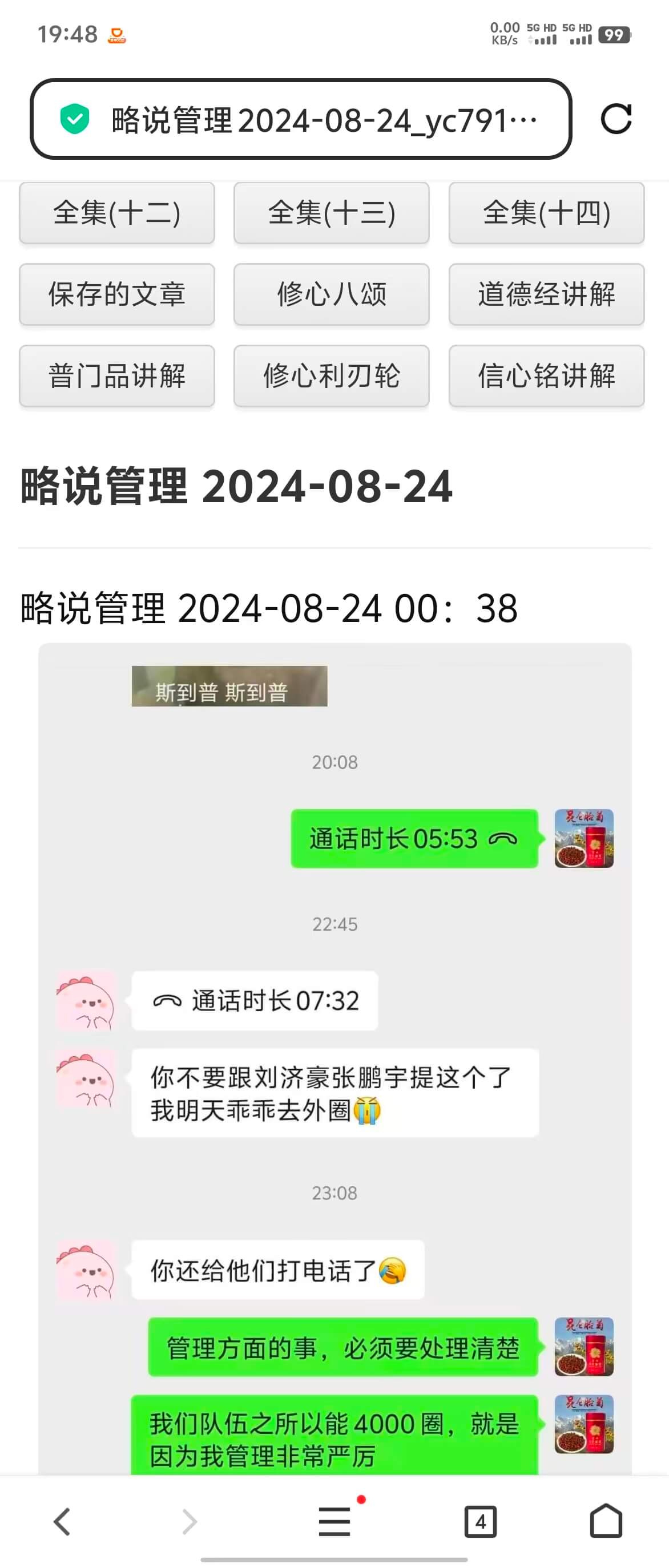The image size is (669, 1568).
Task: Open 全集(十二) collection
Action: (x=117, y=213)
